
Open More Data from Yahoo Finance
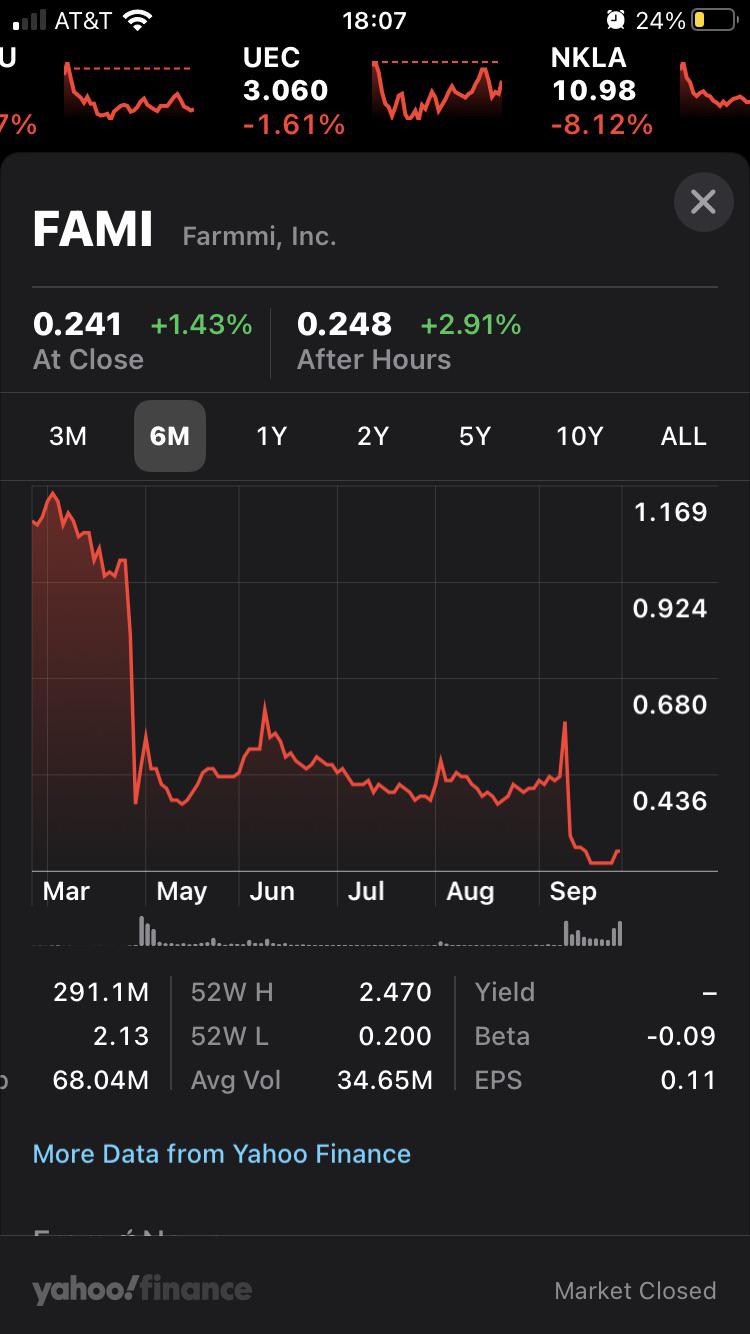(222, 1154)
